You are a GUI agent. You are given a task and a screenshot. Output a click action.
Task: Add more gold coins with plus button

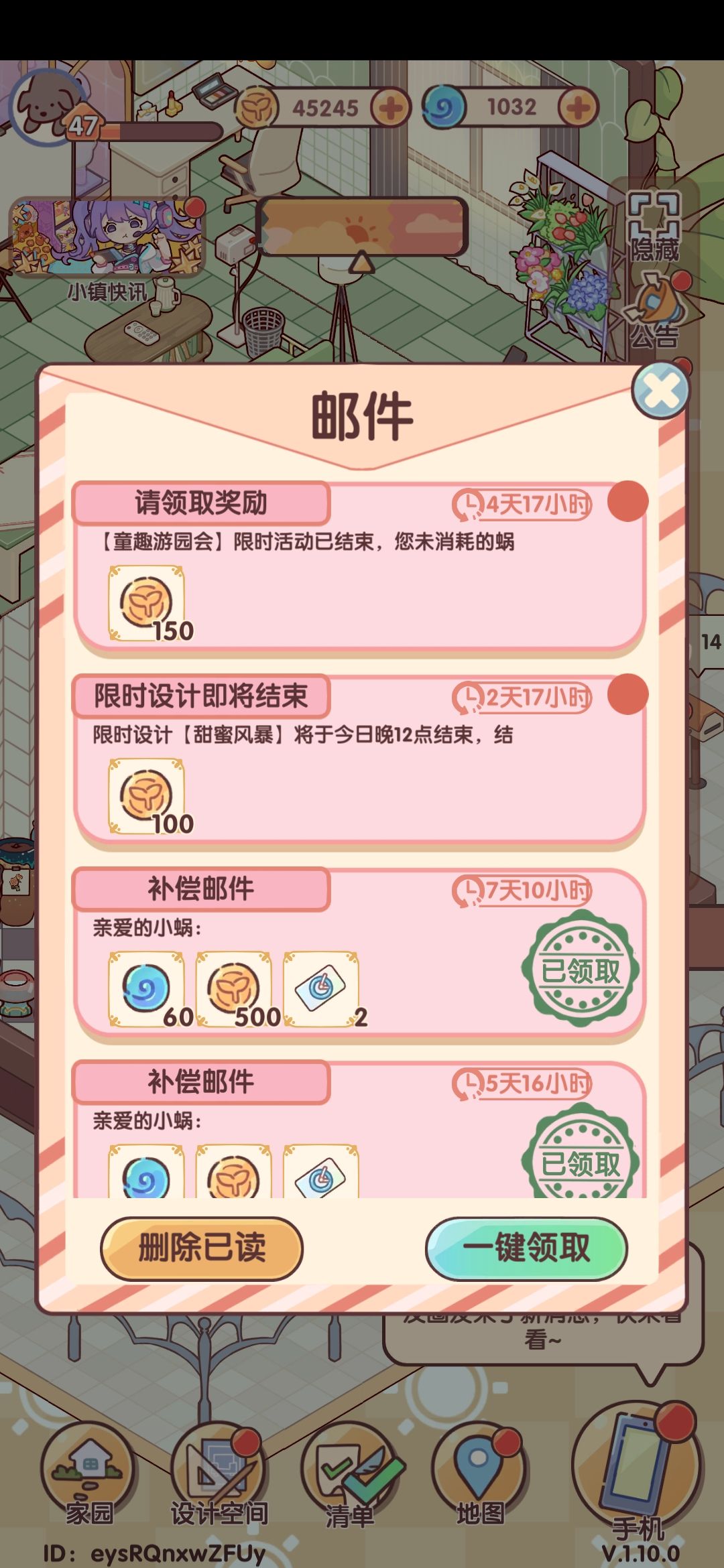[x=391, y=107]
